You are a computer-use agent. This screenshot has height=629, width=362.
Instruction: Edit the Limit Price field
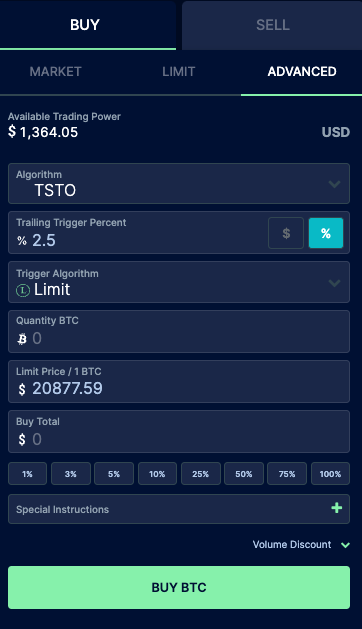[x=179, y=381]
